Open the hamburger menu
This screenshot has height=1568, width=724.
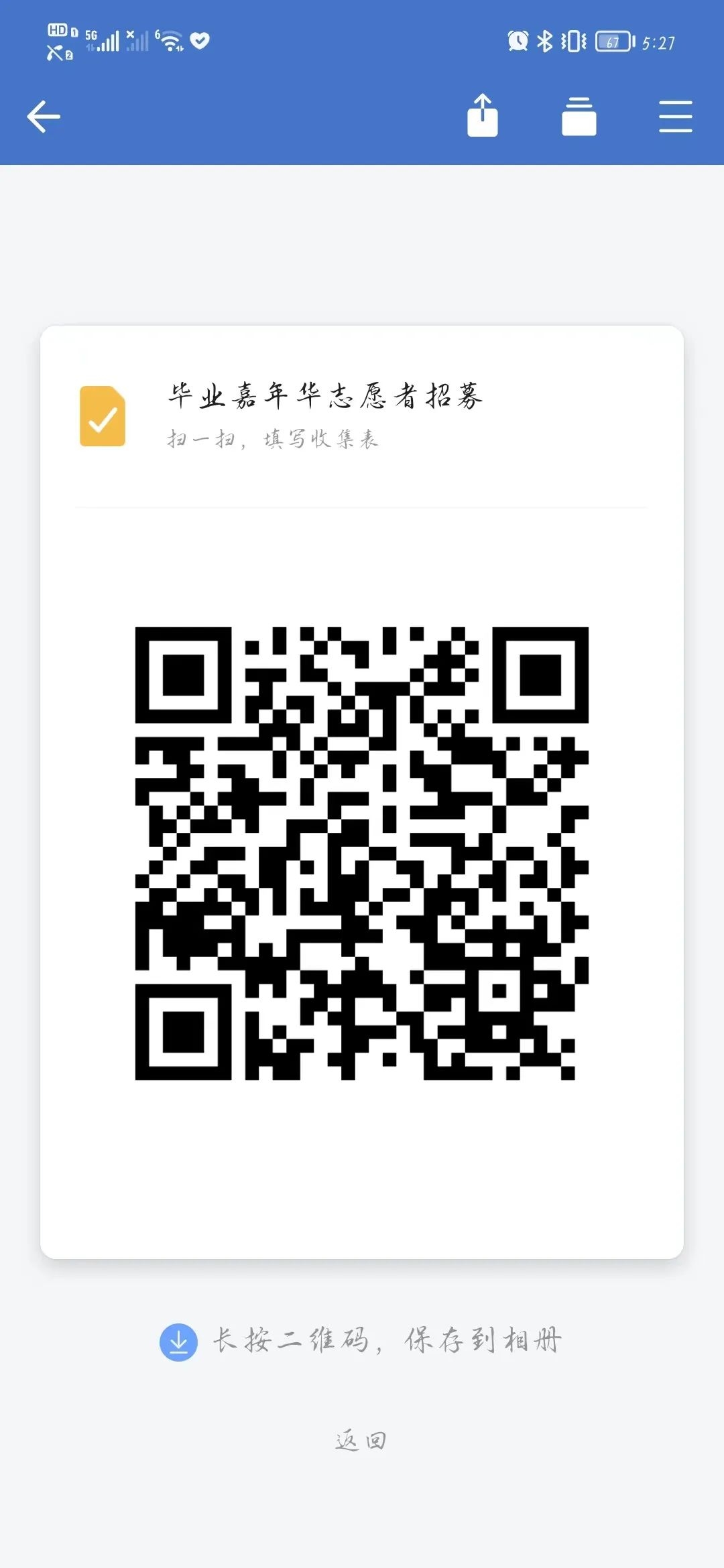pyautogui.click(x=675, y=117)
